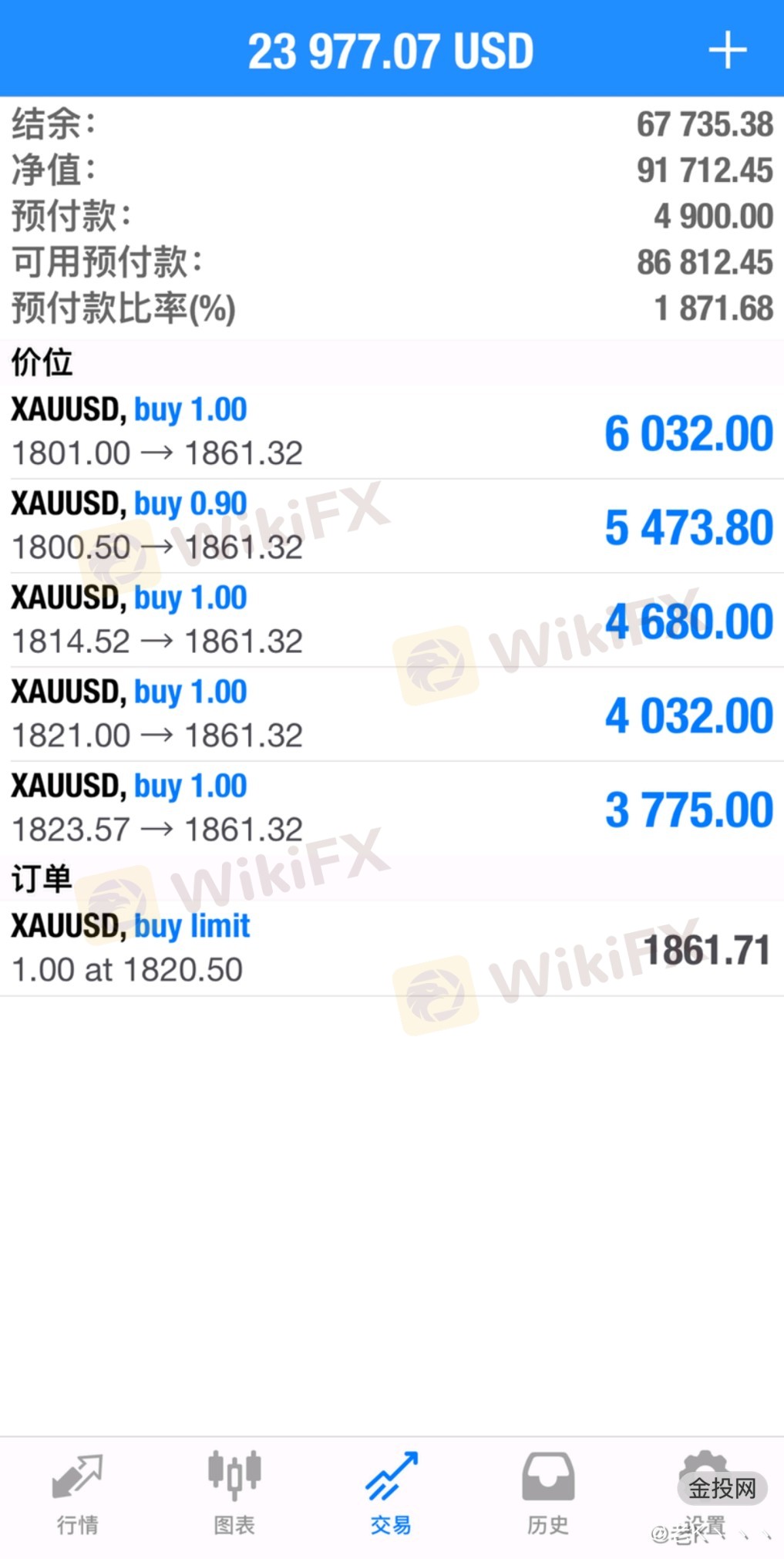The width and height of the screenshot is (784, 1559).
Task: Open the XAUUSD buy limit order at 1820.50
Action: (392, 948)
